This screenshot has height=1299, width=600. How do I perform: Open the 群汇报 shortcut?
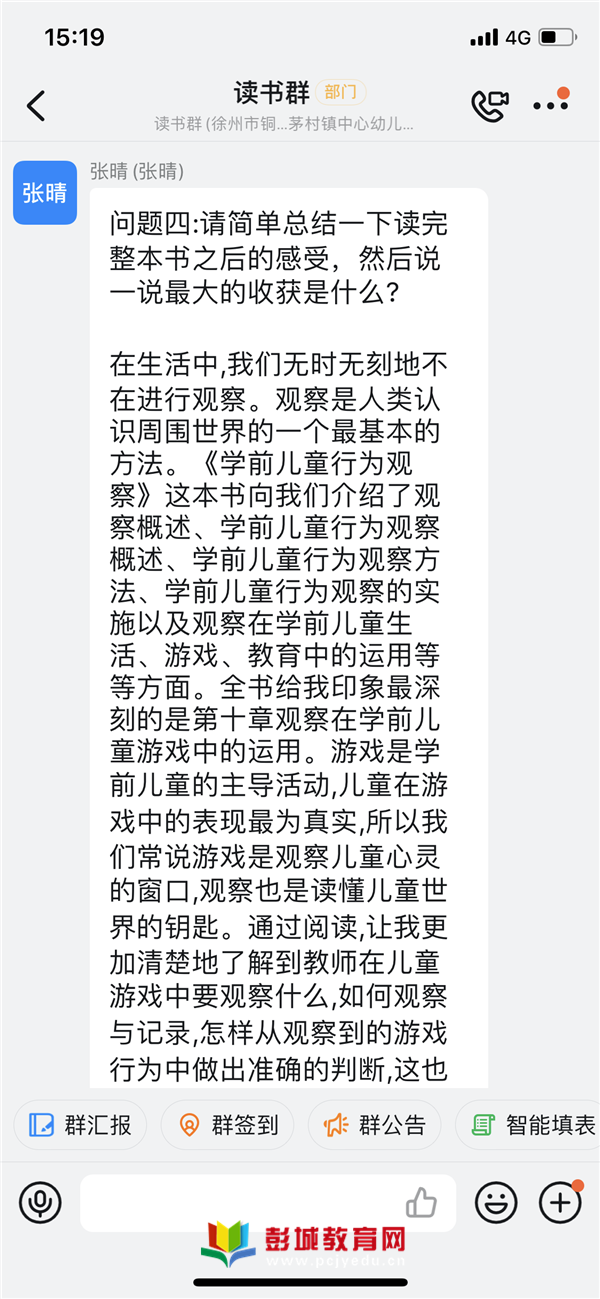click(x=80, y=1125)
